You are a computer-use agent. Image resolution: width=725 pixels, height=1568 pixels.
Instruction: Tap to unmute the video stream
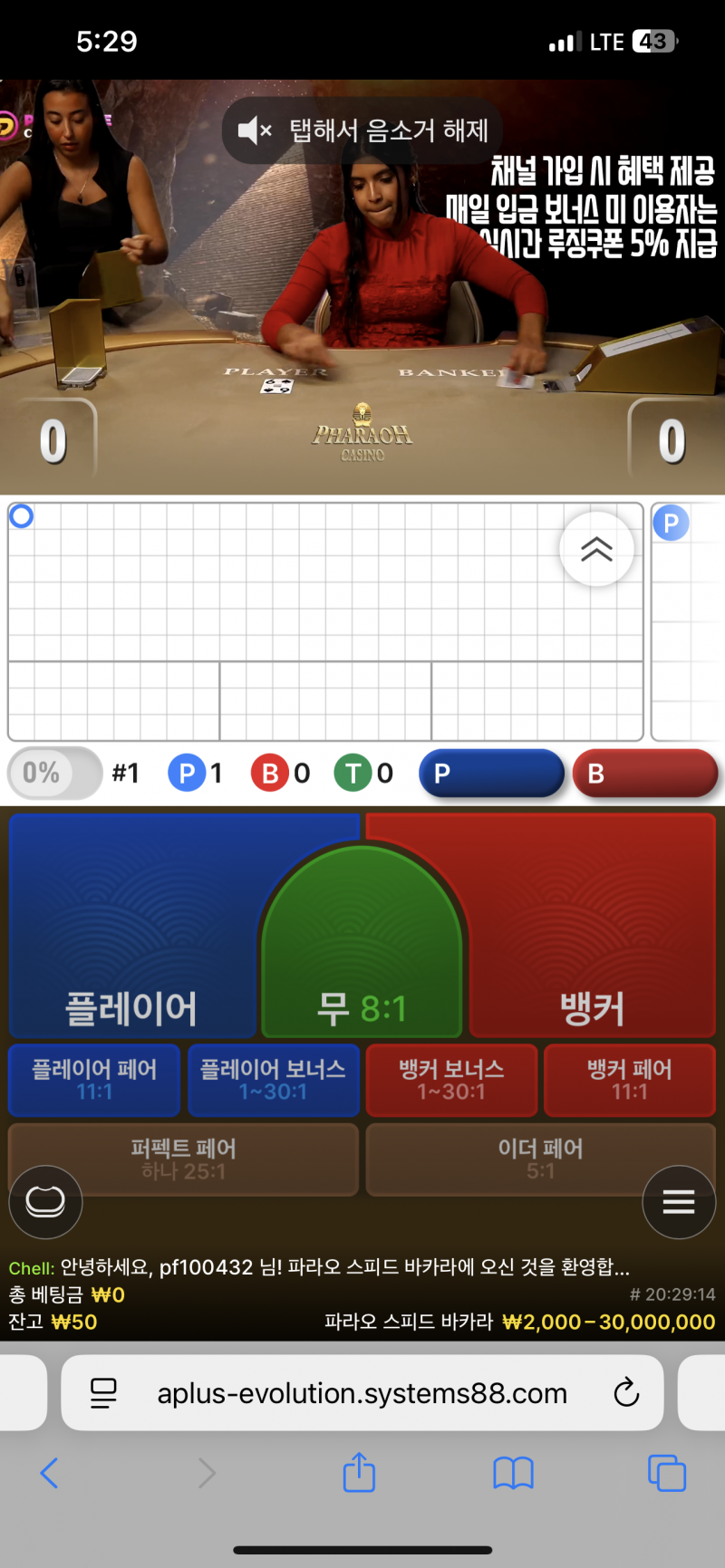coord(362,131)
